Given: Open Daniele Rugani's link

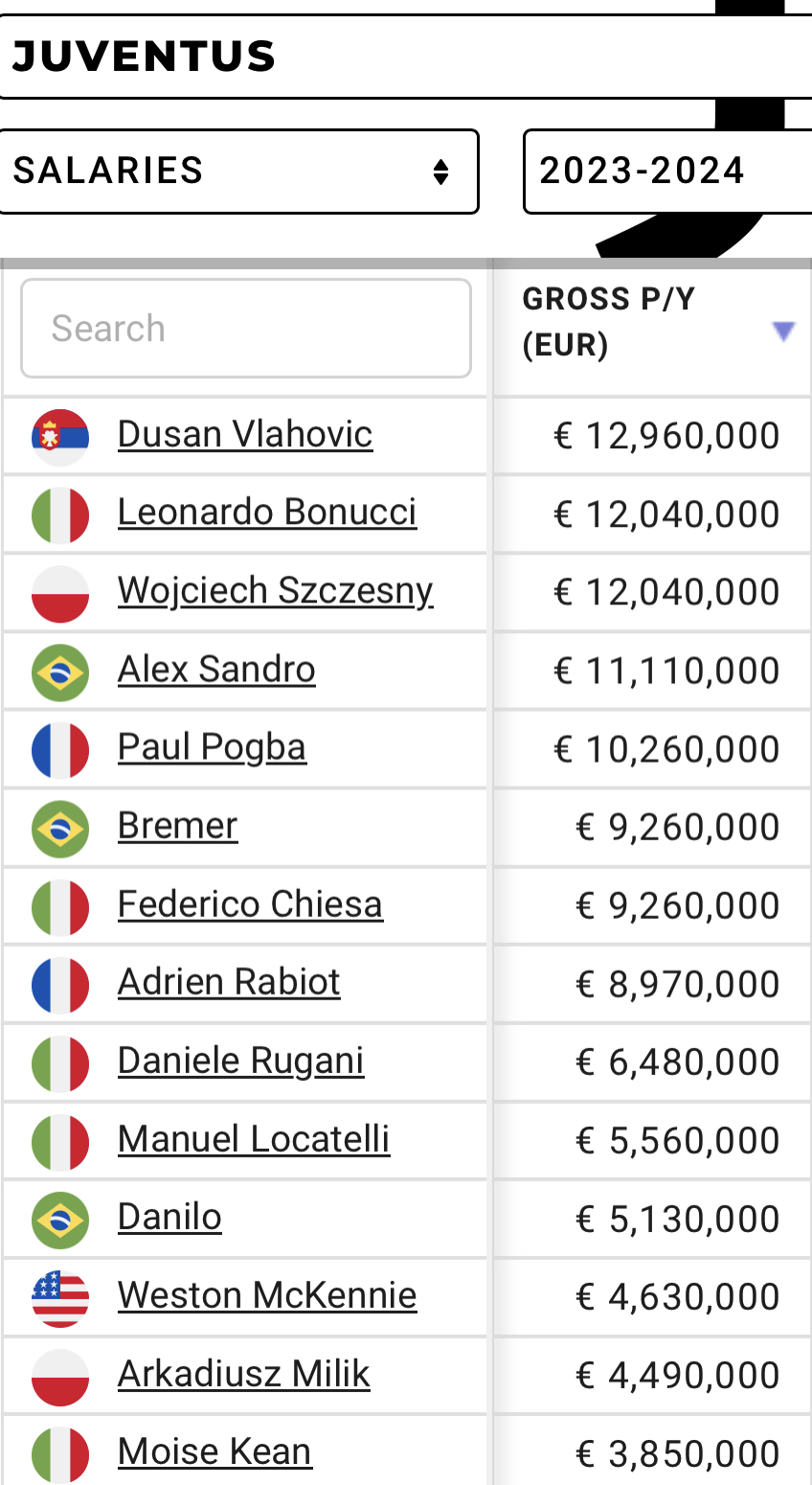Looking at the screenshot, I should click(241, 1062).
